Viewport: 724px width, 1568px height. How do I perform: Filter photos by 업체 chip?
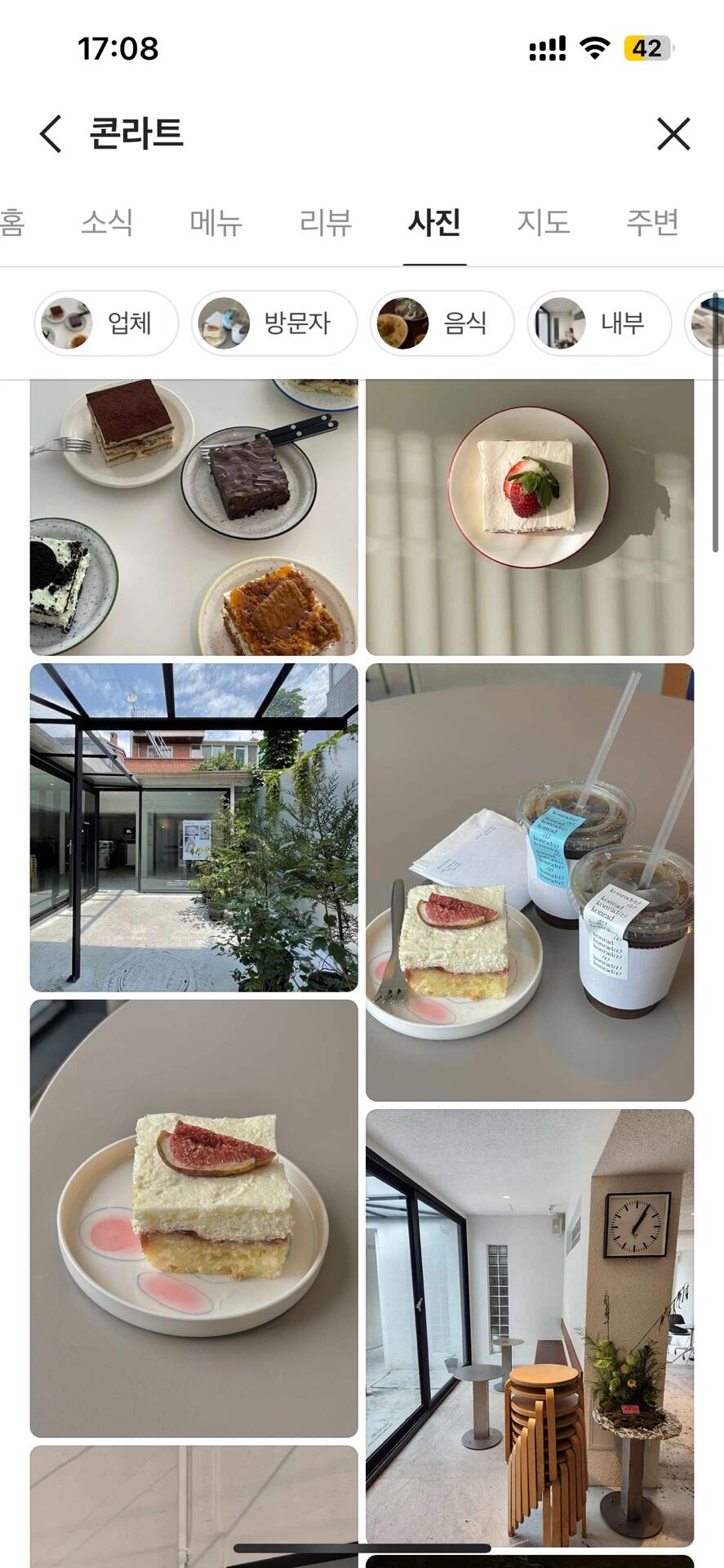coord(106,323)
